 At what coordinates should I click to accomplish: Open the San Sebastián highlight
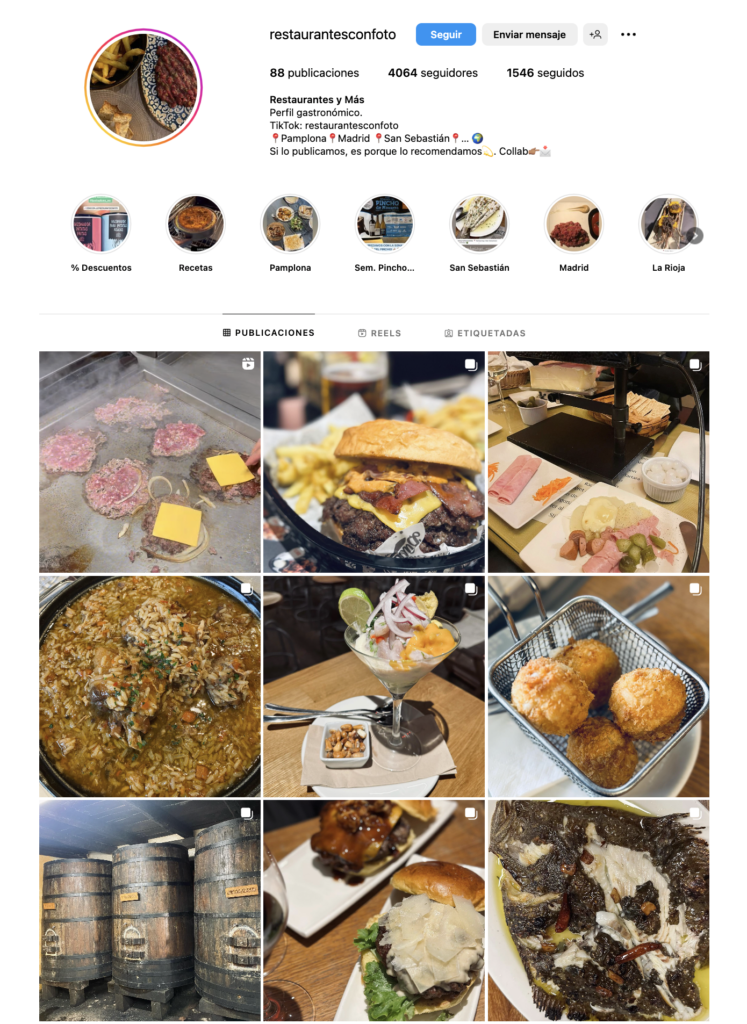point(479,224)
